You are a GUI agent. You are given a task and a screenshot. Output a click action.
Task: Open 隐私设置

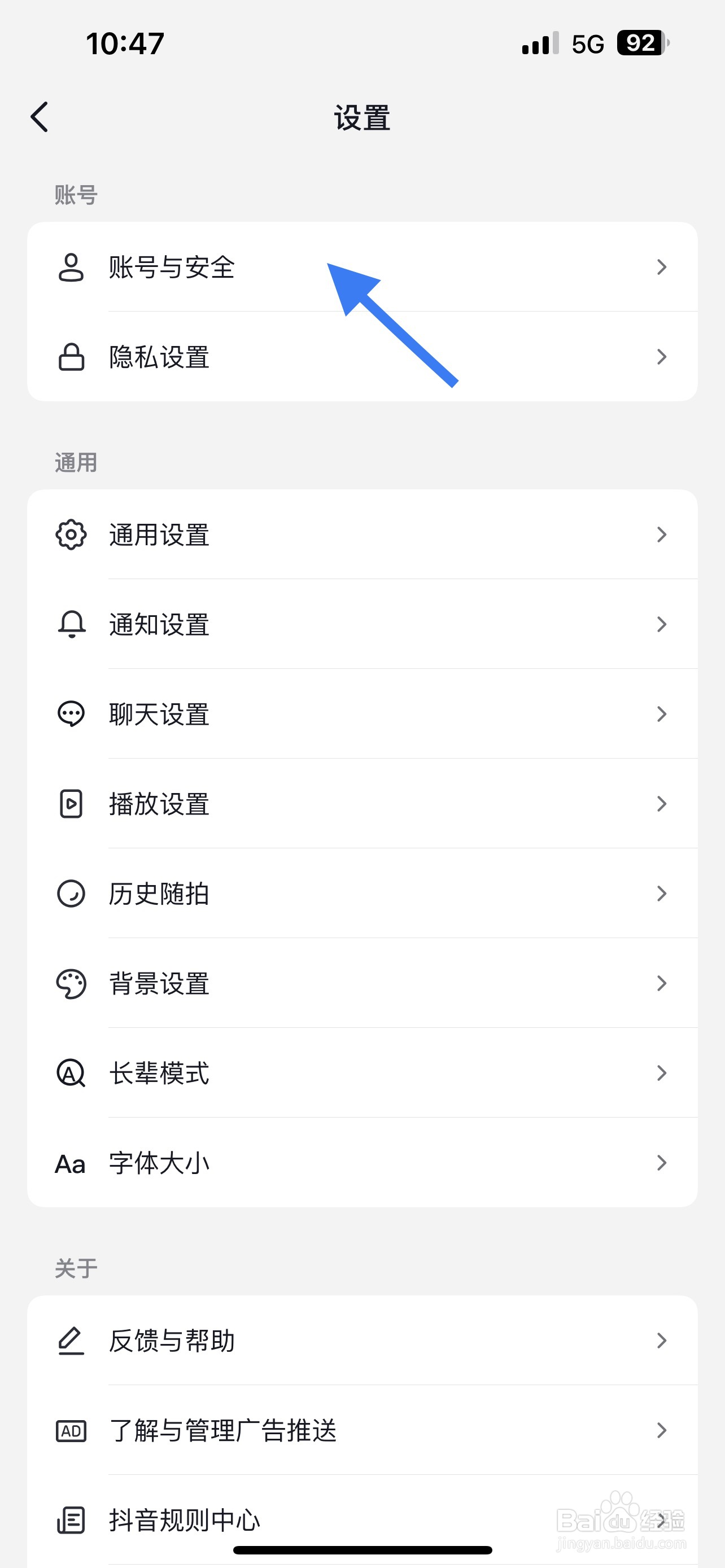pos(362,357)
